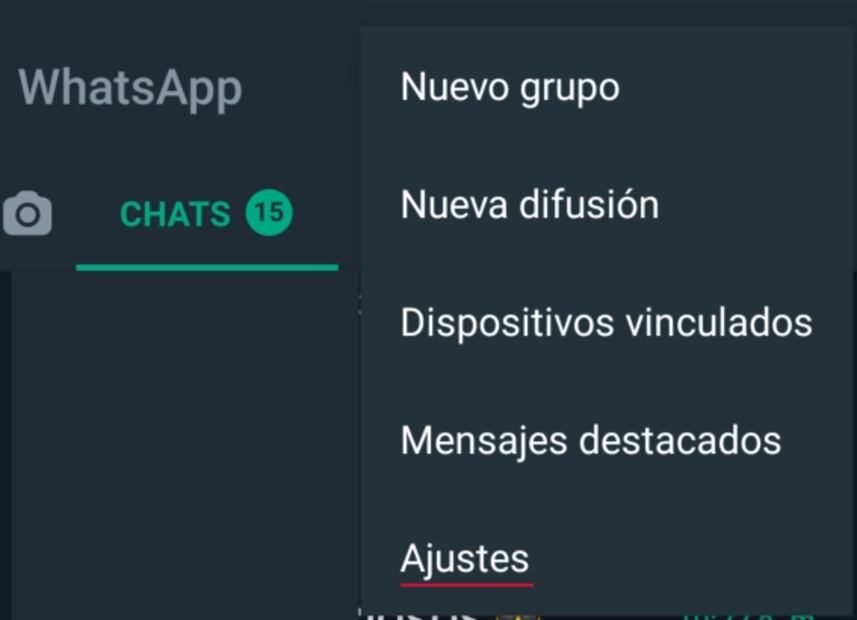Open the camera tab icon
This screenshot has height=620, width=857.
point(27,213)
